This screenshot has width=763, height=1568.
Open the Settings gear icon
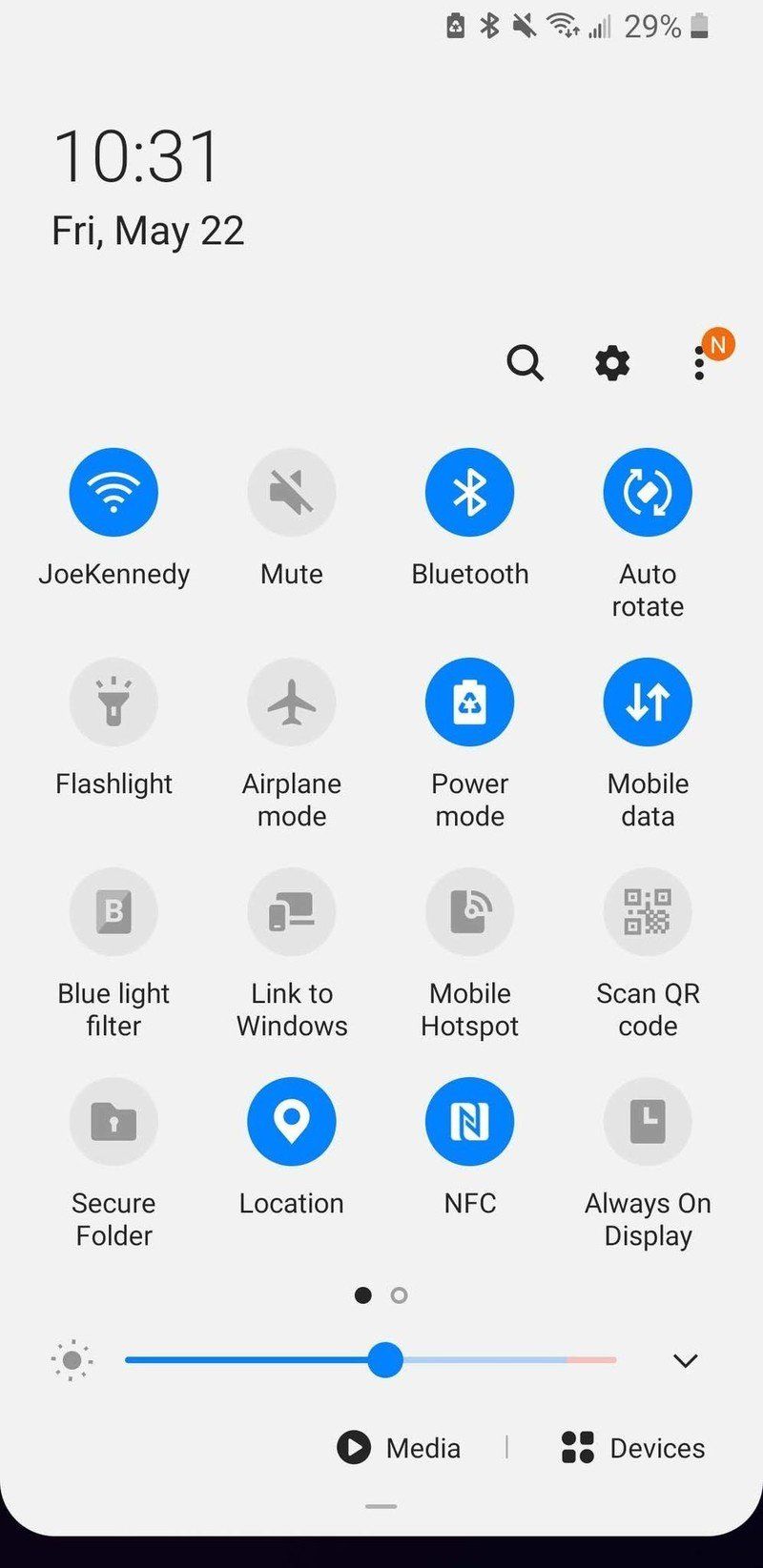(x=610, y=363)
